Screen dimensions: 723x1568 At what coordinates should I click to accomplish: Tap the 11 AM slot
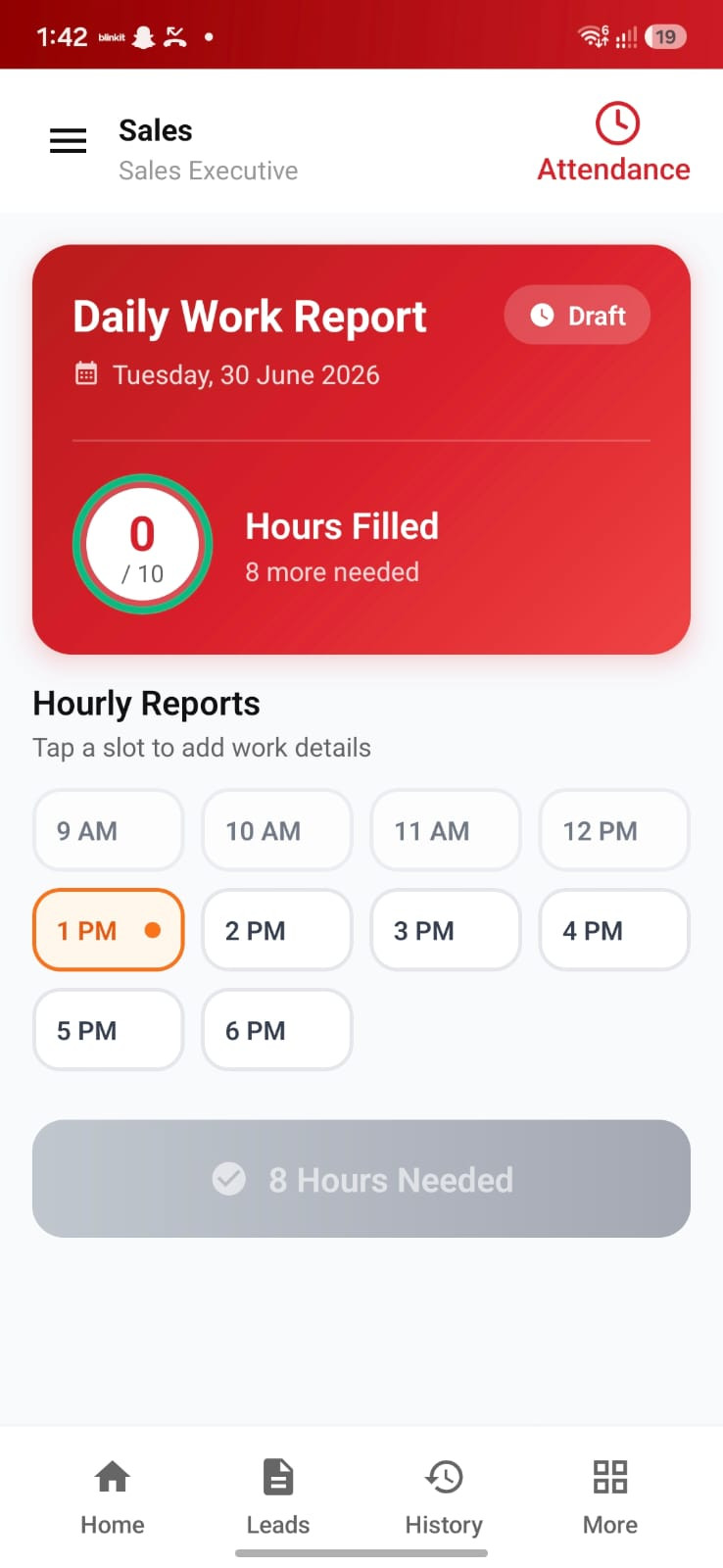[x=446, y=830]
